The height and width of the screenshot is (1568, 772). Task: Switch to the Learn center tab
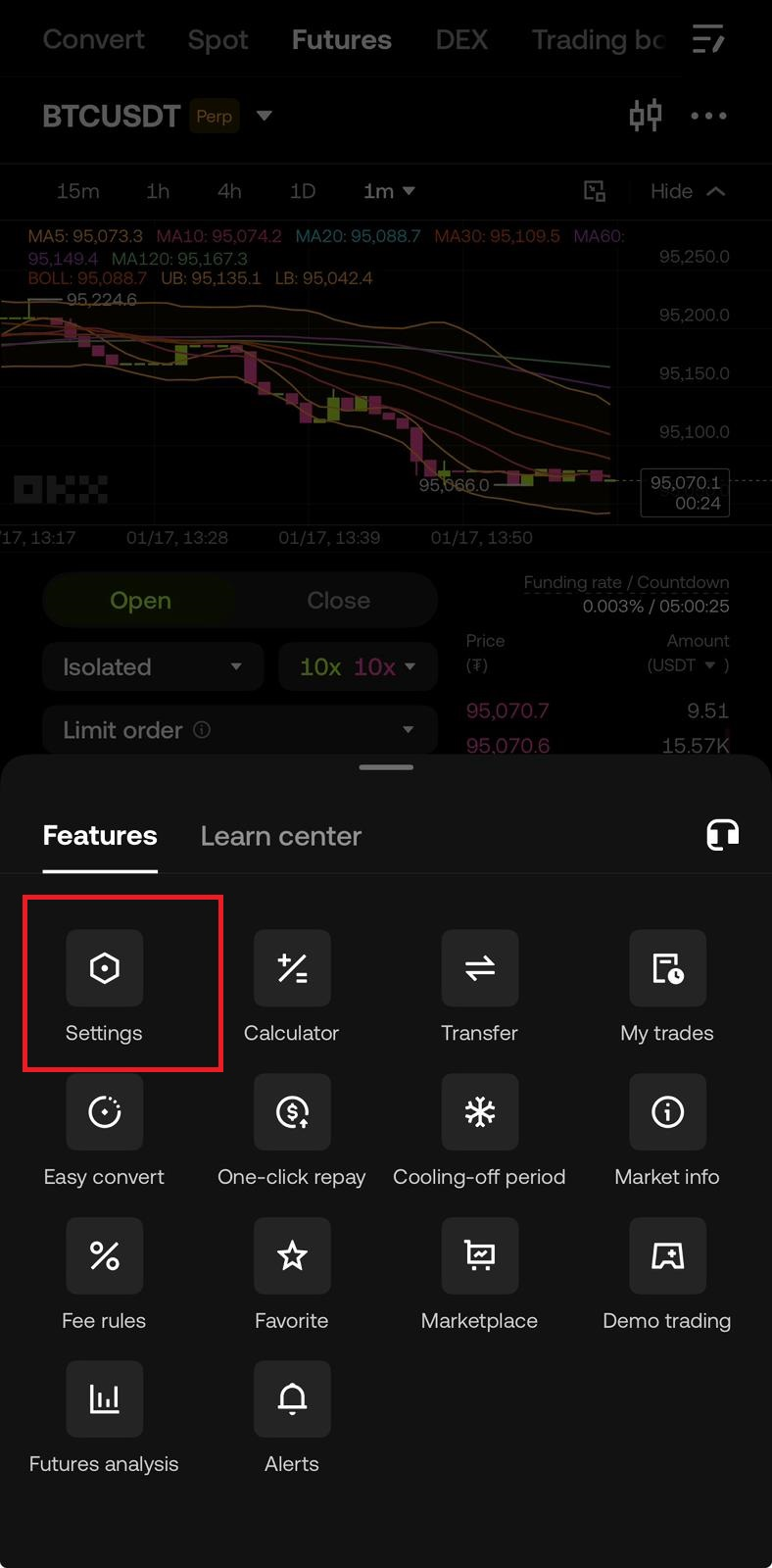tap(281, 836)
